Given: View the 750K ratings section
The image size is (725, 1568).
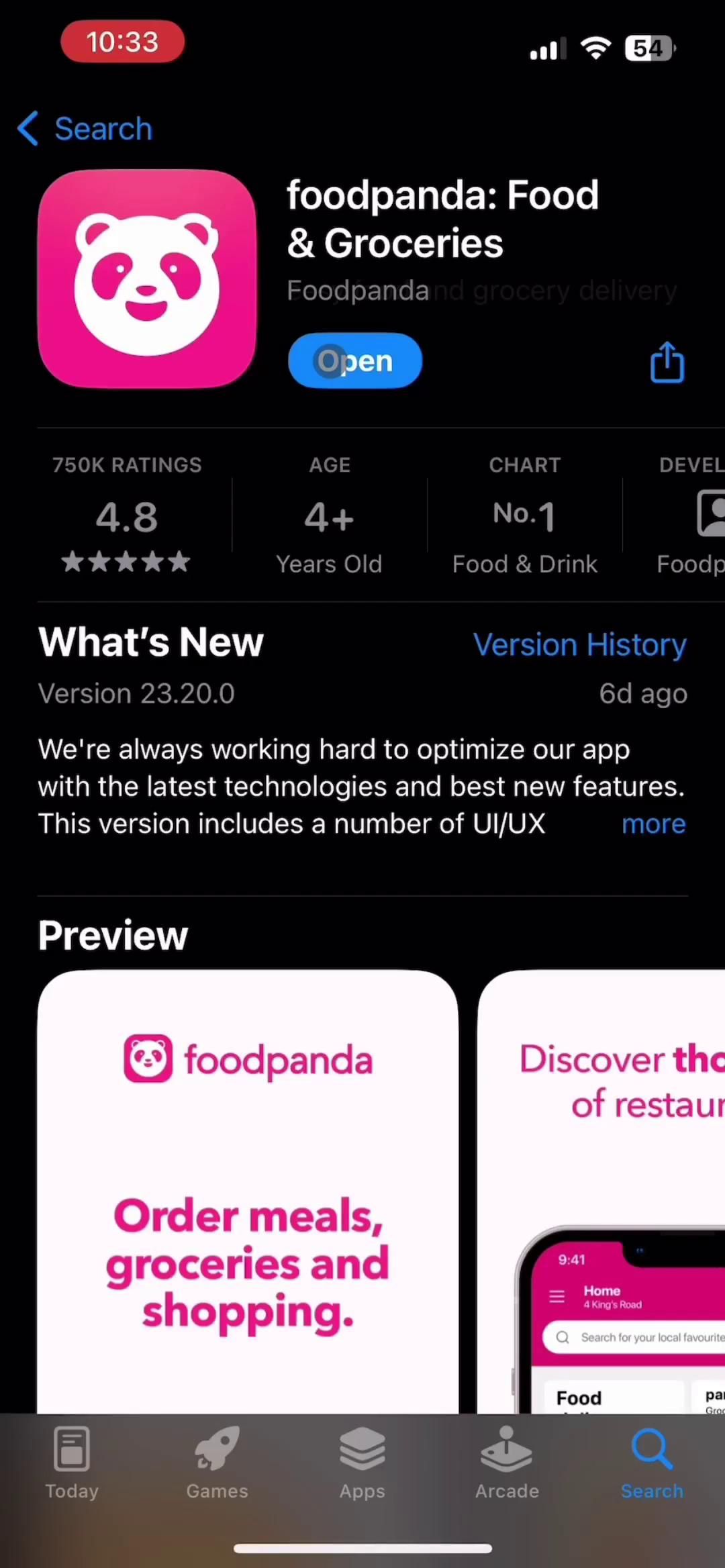Looking at the screenshot, I should click(127, 515).
